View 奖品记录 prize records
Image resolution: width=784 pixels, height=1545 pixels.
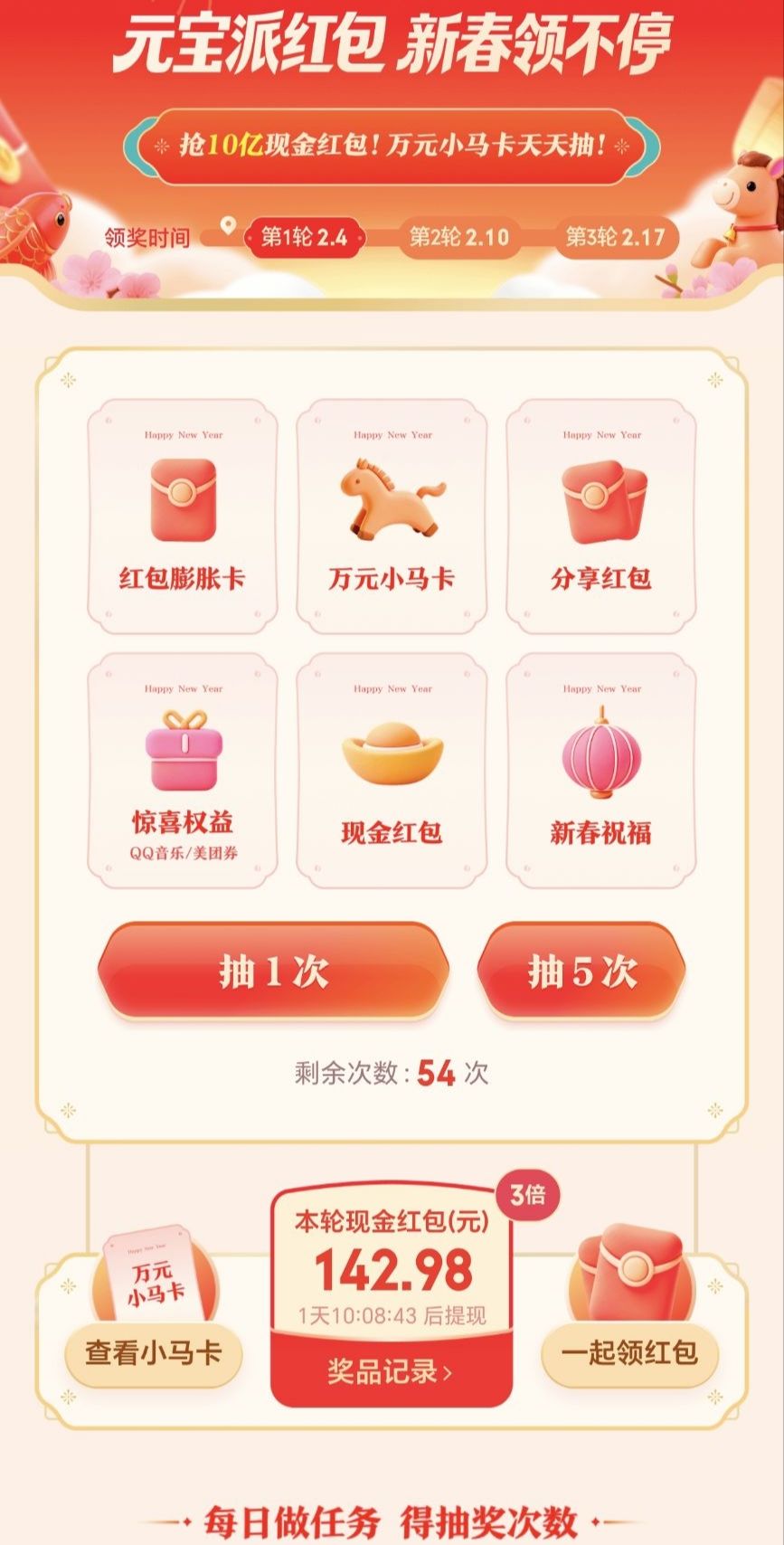tap(391, 1371)
